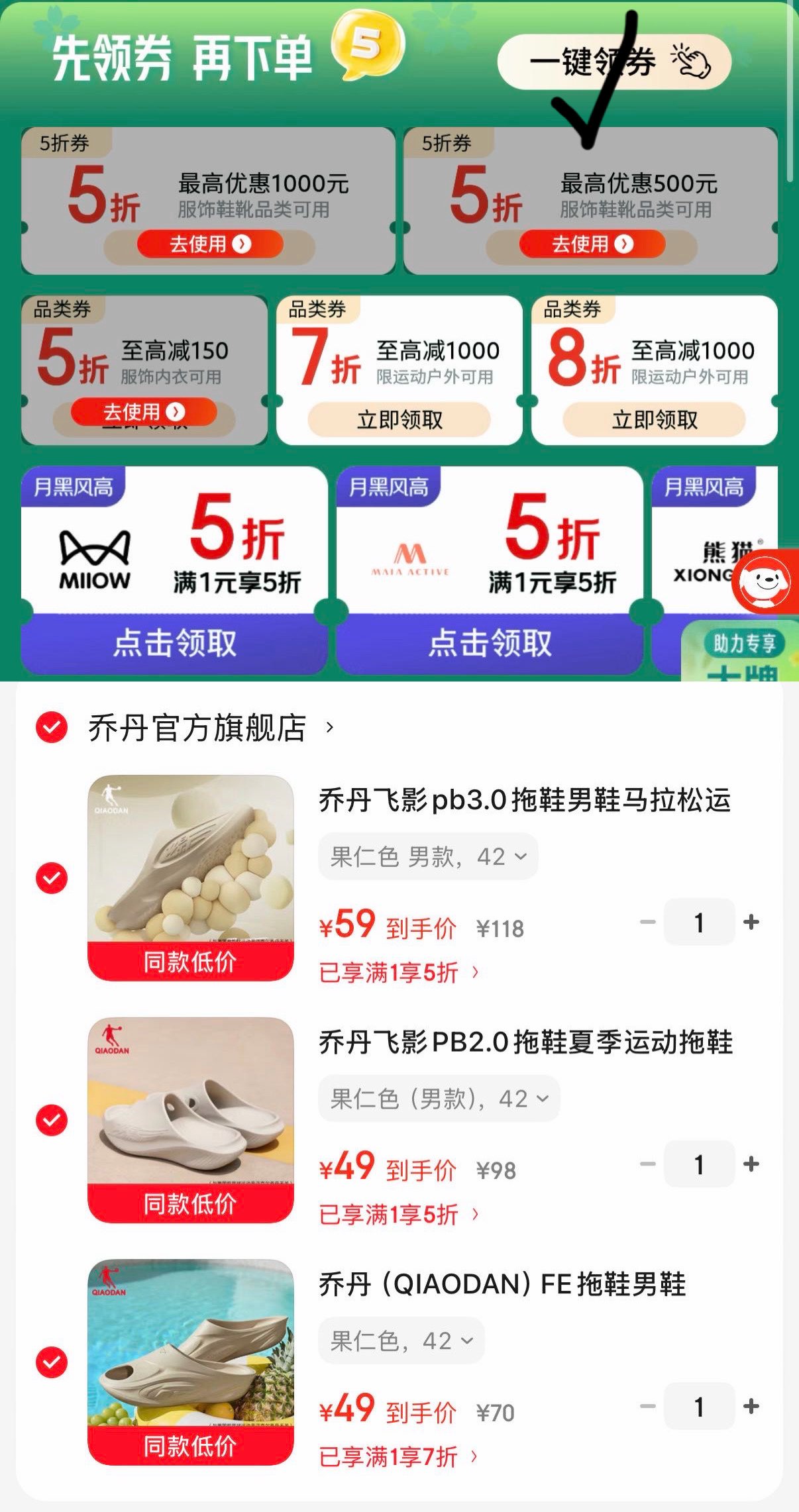Deselect the 乔丹飞影pb3.0 slippers
The height and width of the screenshot is (1512, 799).
[52, 878]
